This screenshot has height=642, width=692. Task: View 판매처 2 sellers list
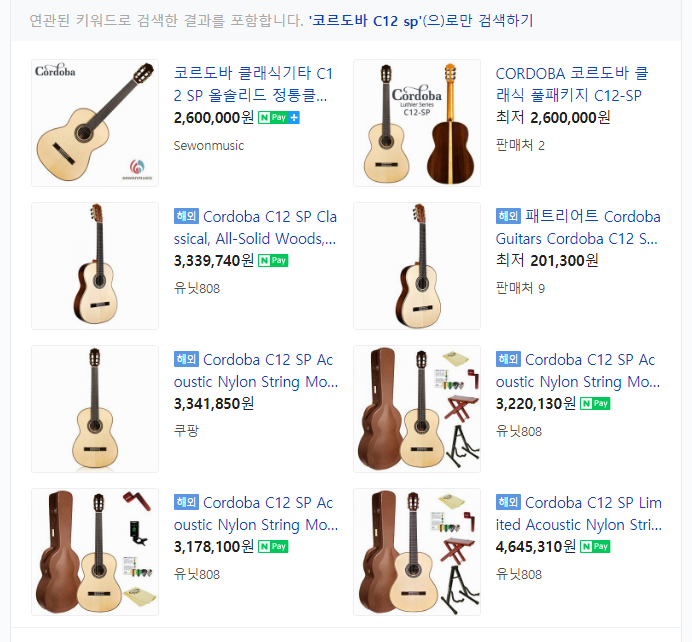click(x=520, y=145)
